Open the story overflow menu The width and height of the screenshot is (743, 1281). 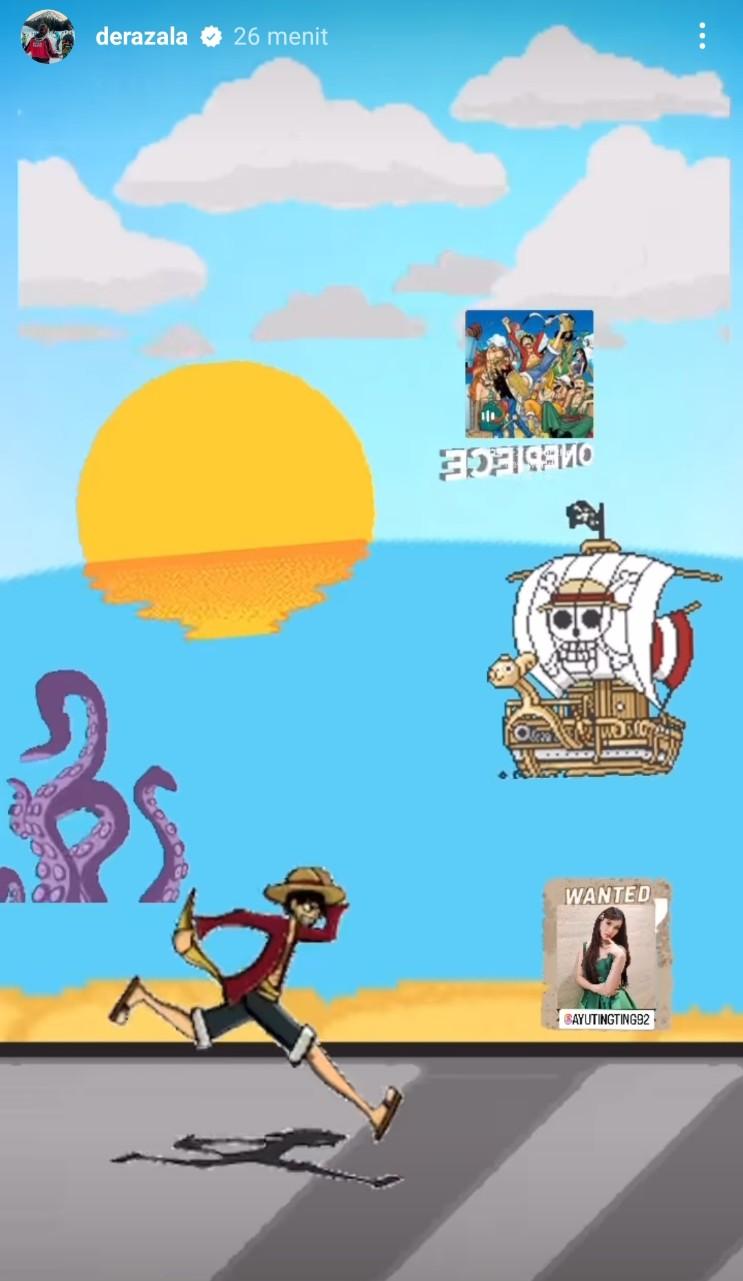point(702,37)
